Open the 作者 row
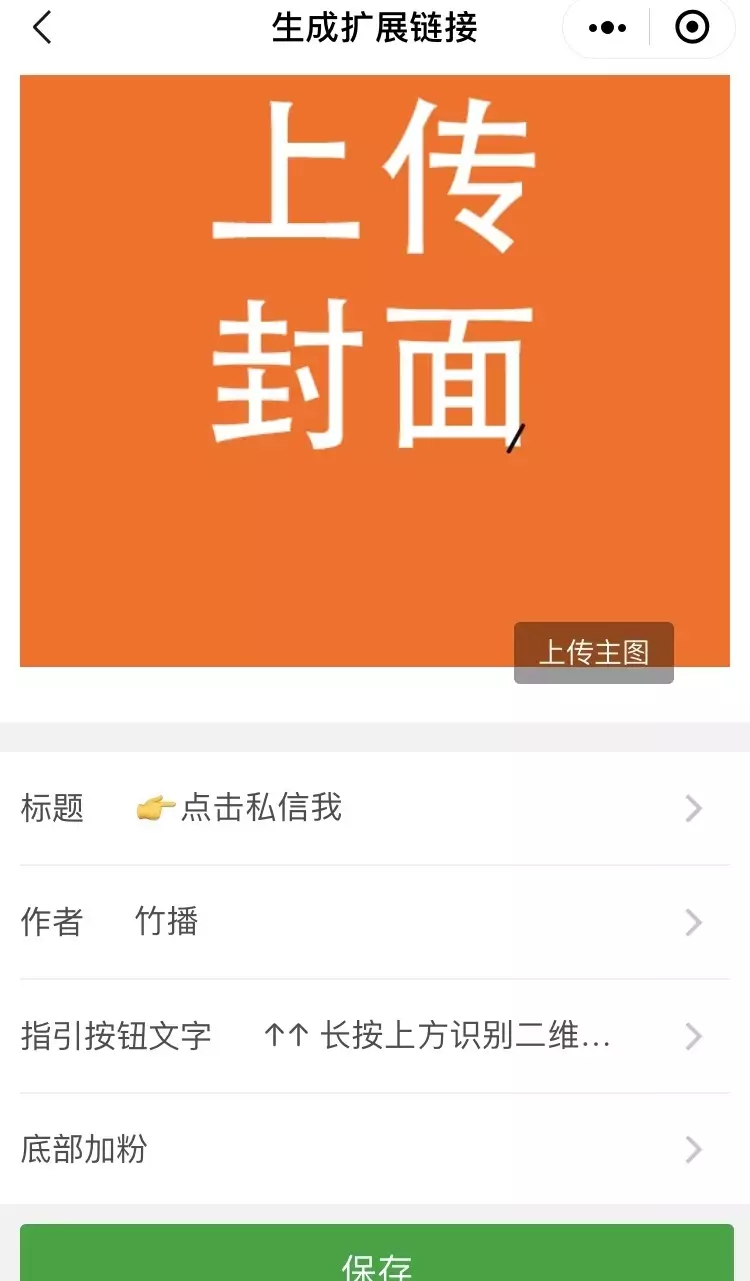Image resolution: width=750 pixels, height=1281 pixels. click(x=375, y=922)
